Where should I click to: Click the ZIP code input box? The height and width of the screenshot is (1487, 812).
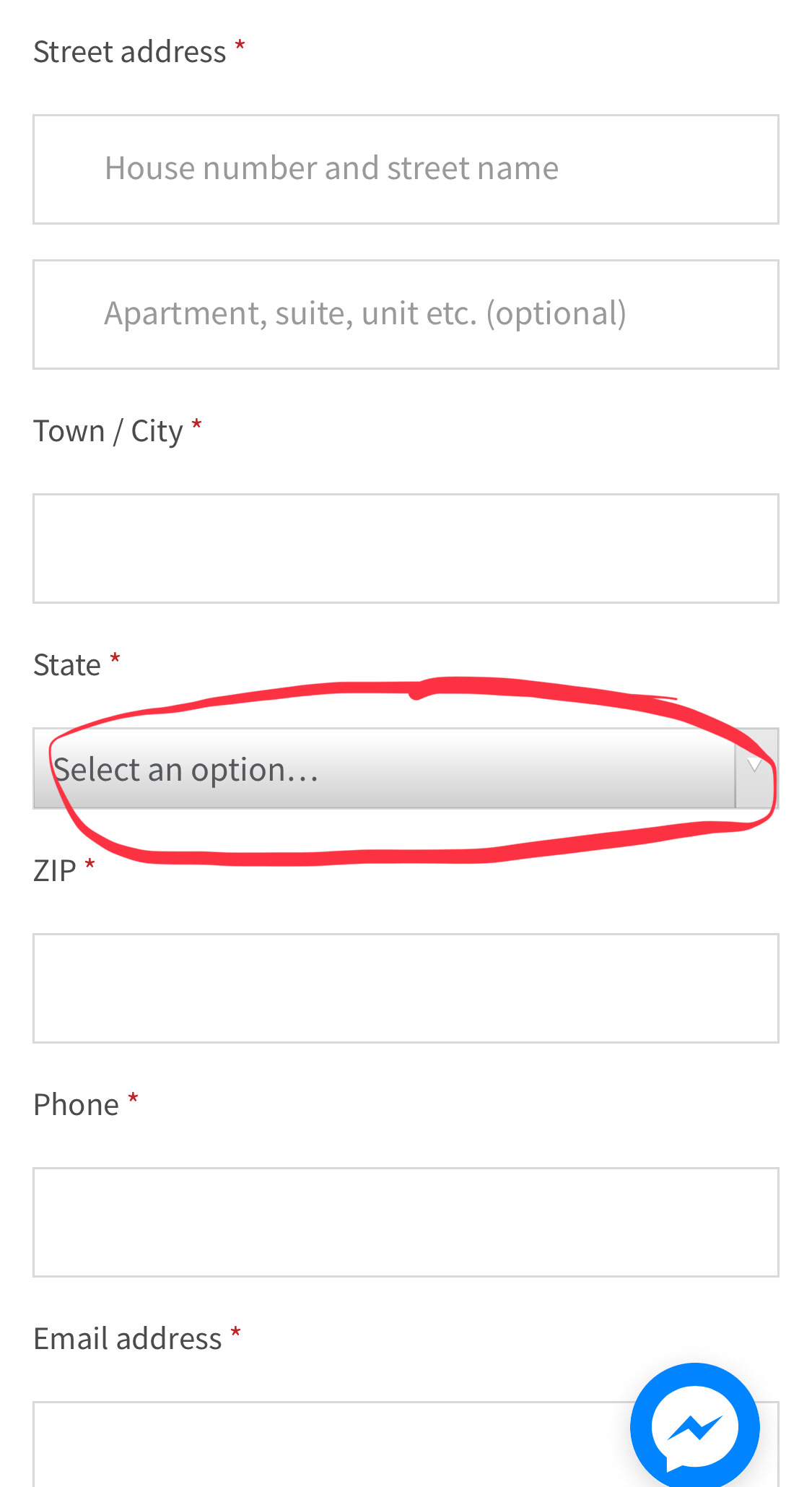coord(404,987)
